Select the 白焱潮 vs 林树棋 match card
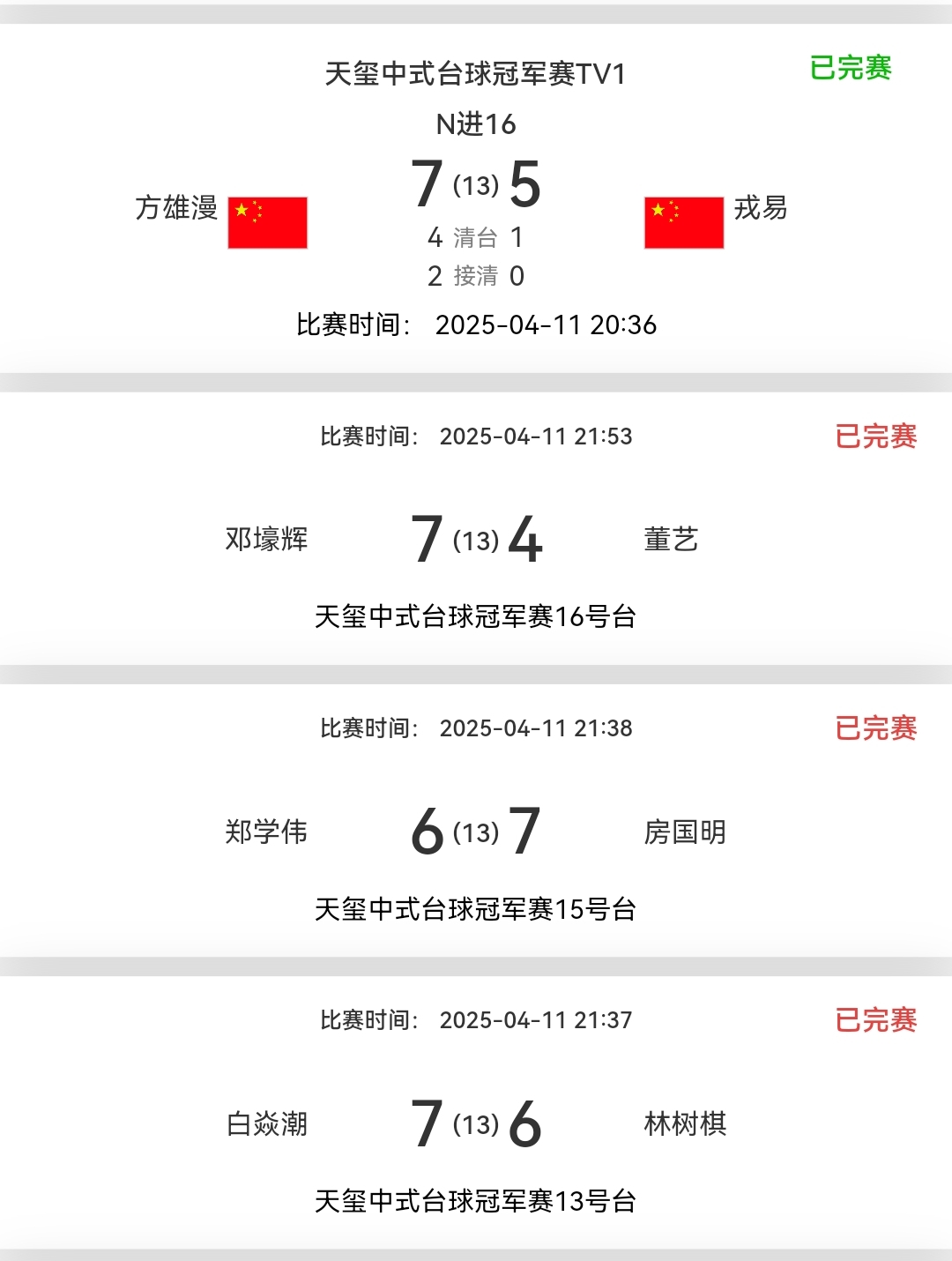The height and width of the screenshot is (1261, 952). [x=476, y=1114]
